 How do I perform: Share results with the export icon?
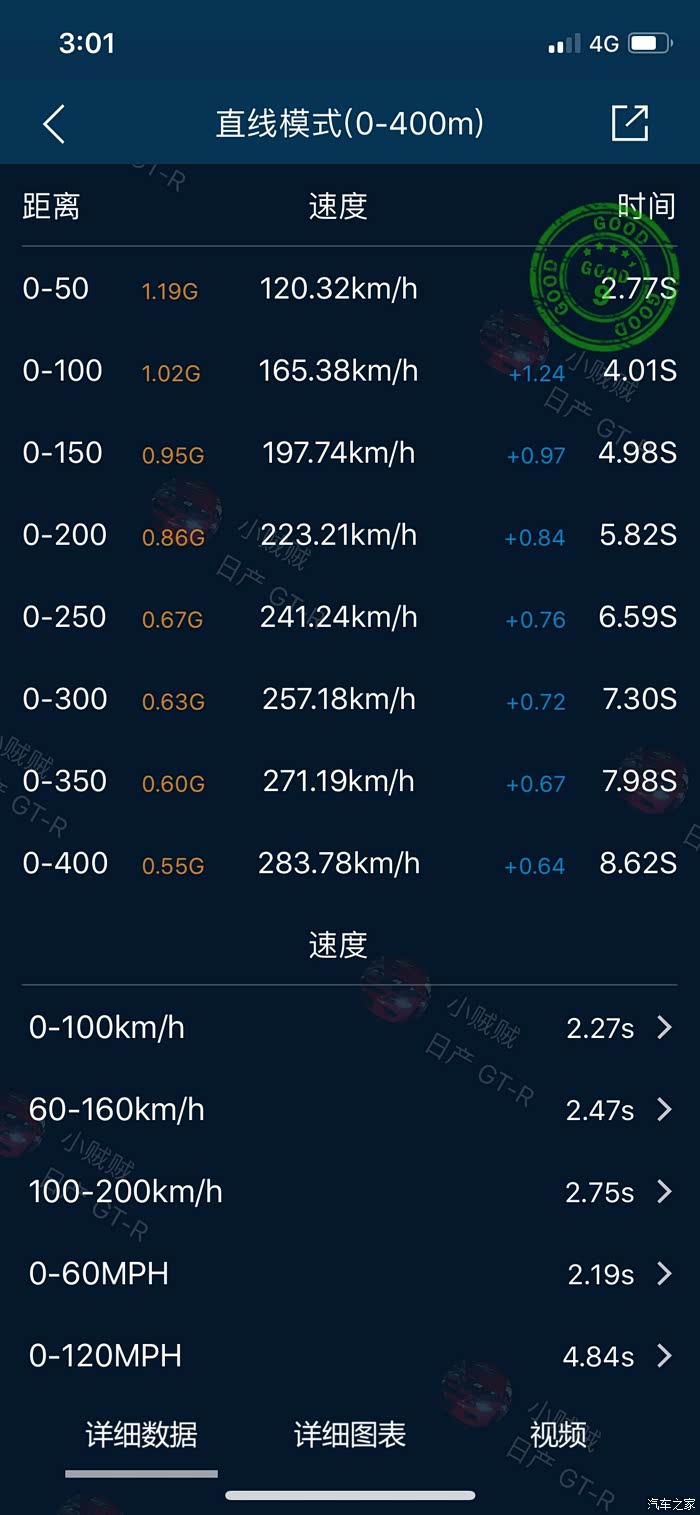(629, 123)
